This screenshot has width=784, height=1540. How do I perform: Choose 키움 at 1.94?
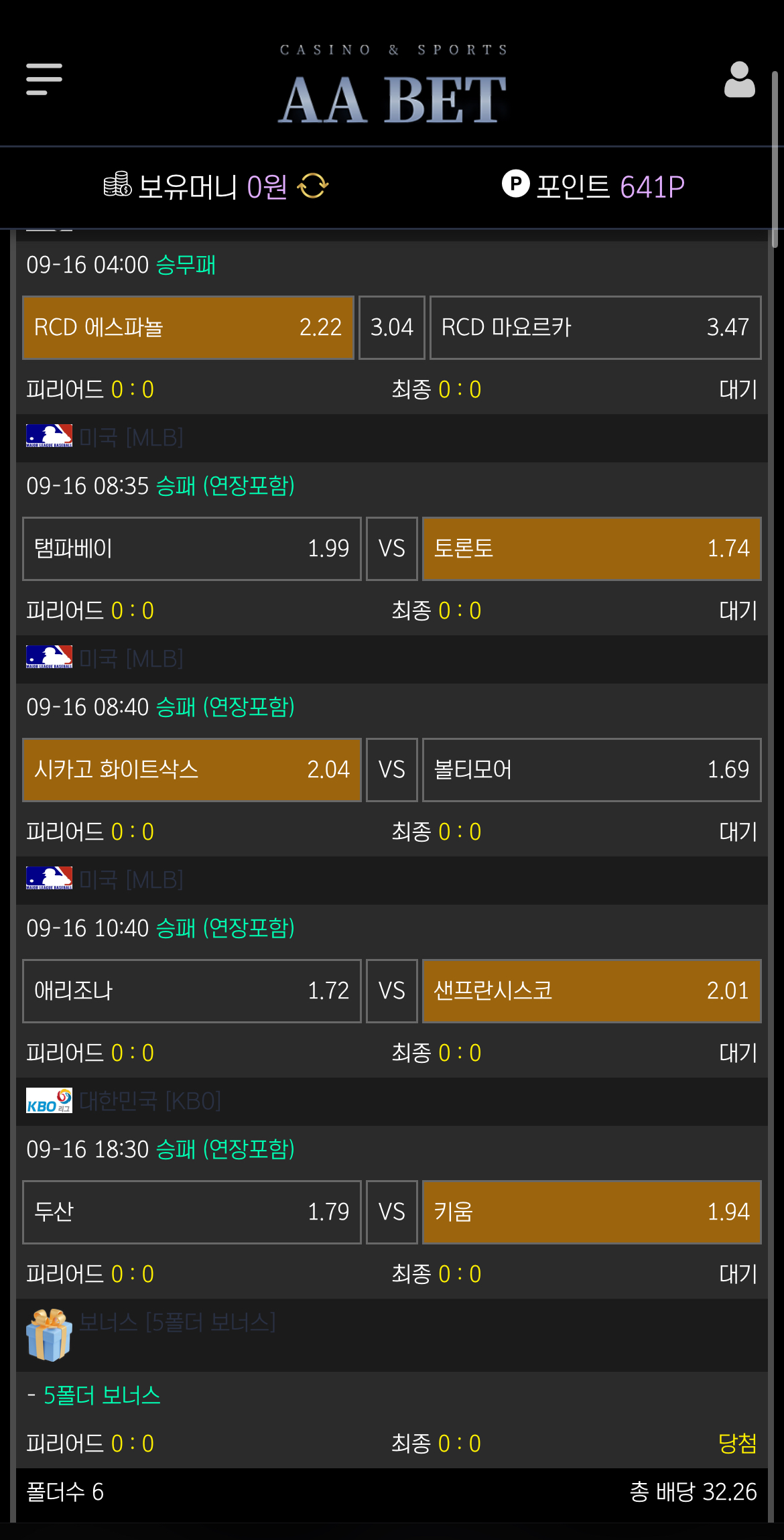pos(592,1212)
